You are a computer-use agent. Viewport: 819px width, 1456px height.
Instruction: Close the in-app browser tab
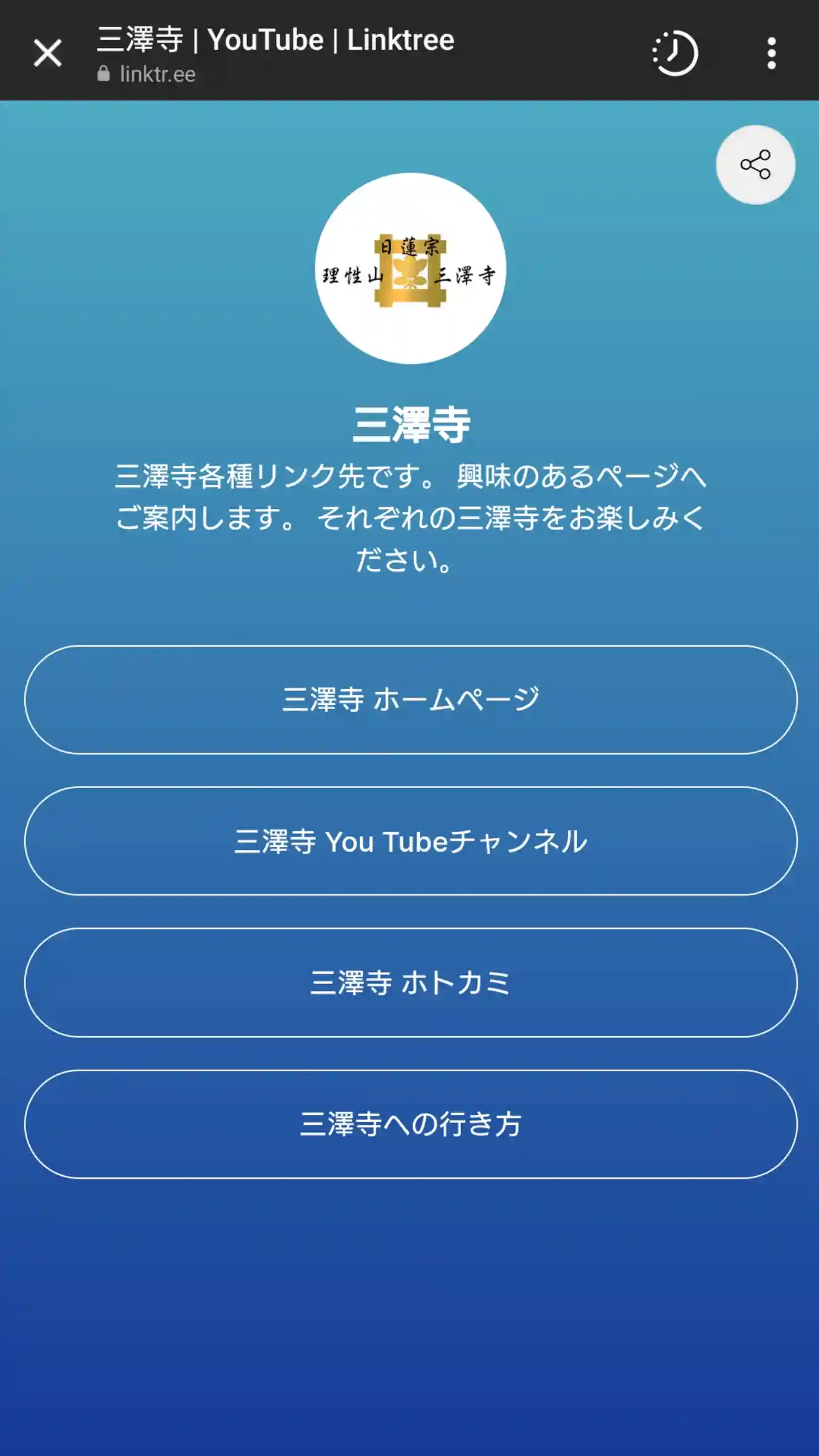click(47, 53)
